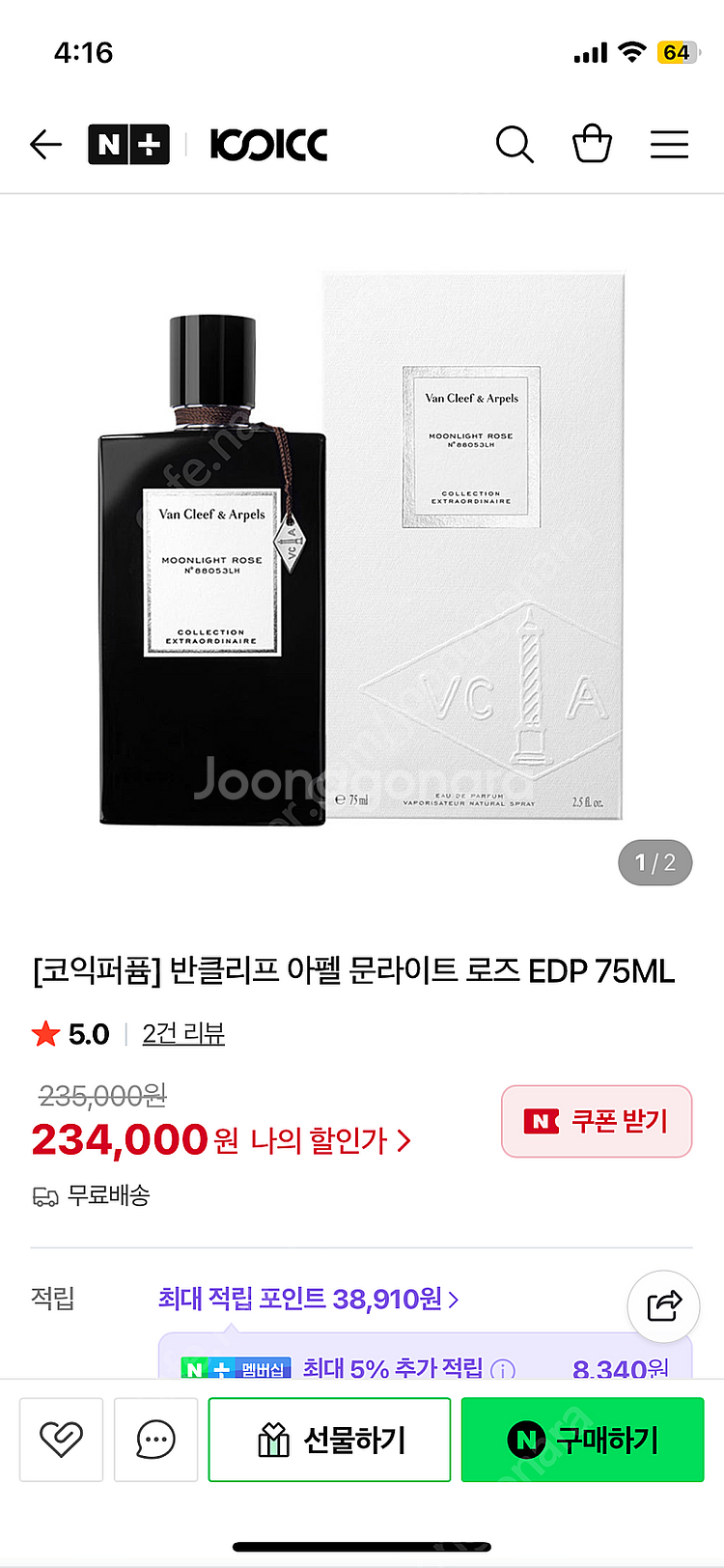The image size is (724, 1568).
Task: Open the hamburger menu
Action: (669, 145)
